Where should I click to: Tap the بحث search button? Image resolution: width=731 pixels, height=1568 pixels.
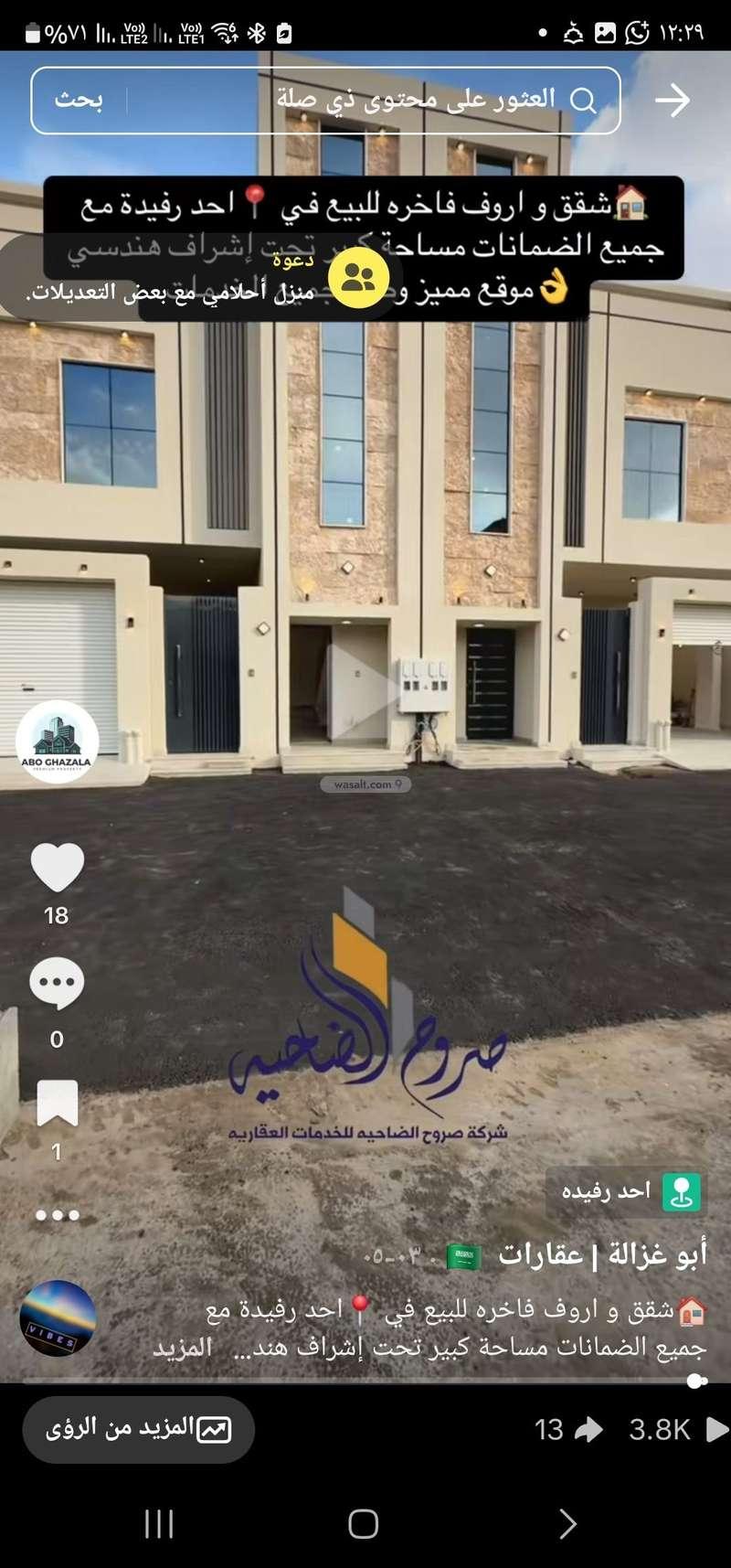coord(79,100)
